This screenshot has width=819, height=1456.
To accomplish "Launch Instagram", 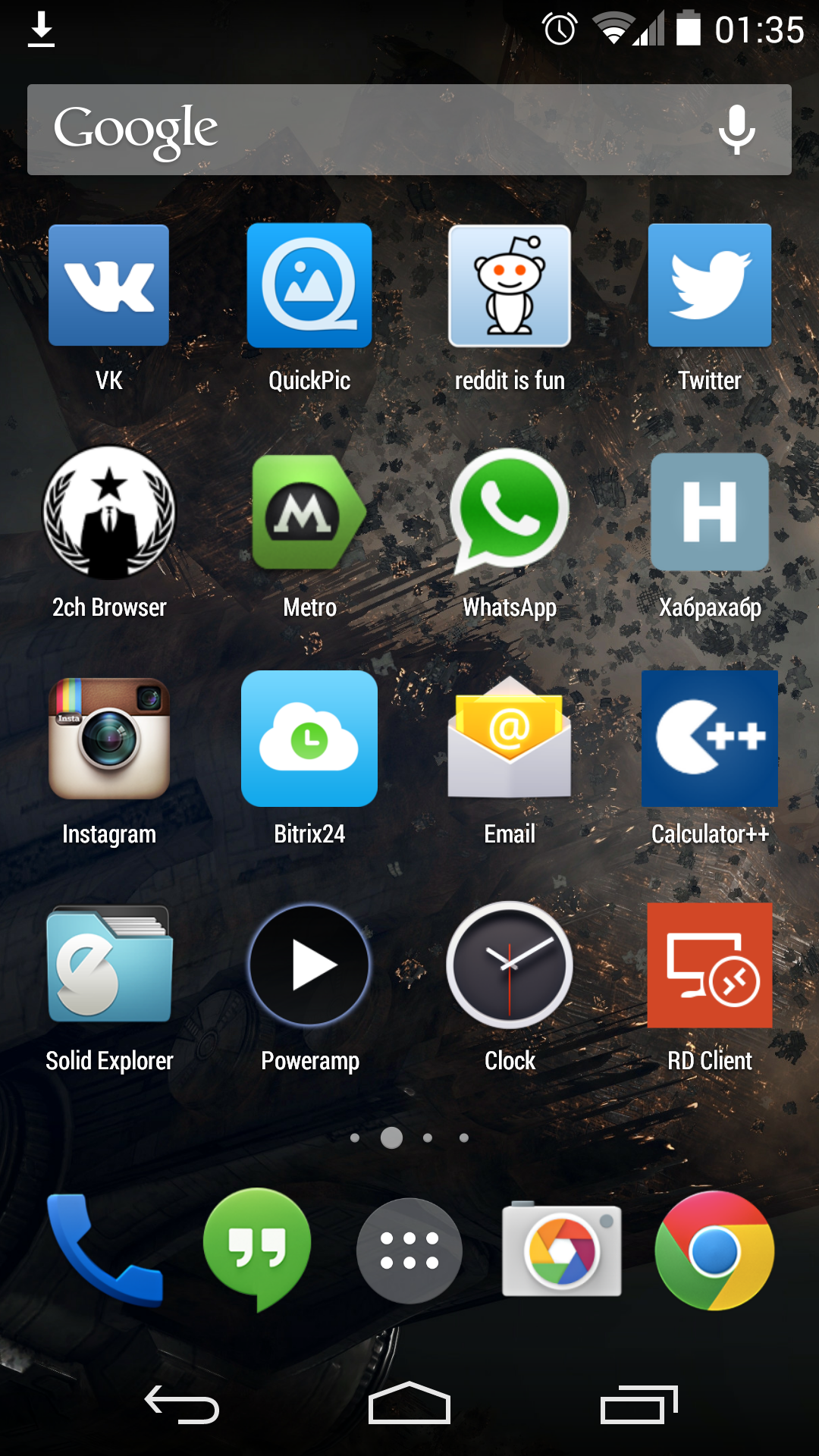I will [x=109, y=739].
